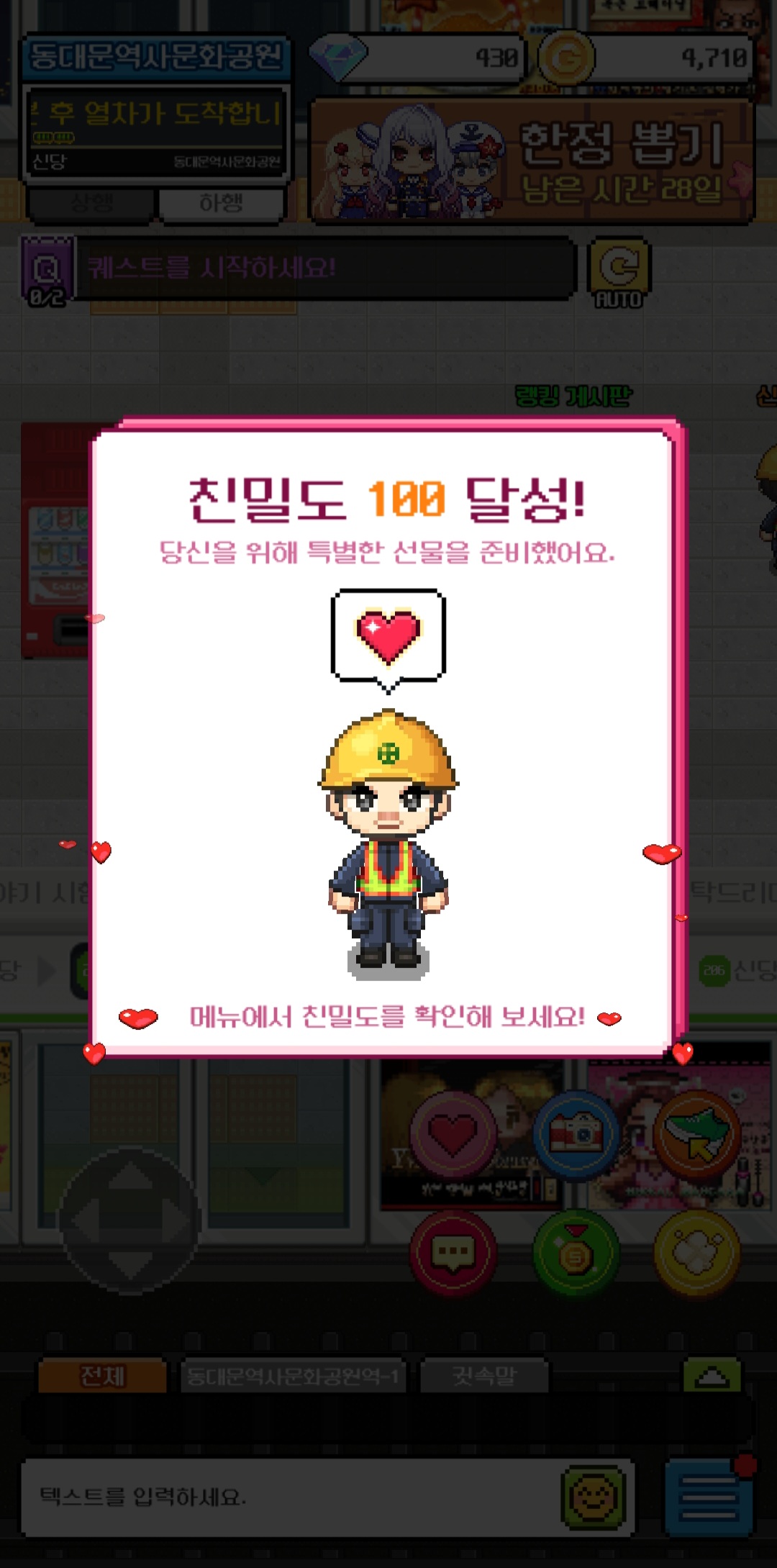Image resolution: width=777 pixels, height=1568 pixels.
Task: Open the quest bar 퀘스트를 시작하세요!
Action: 324,268
